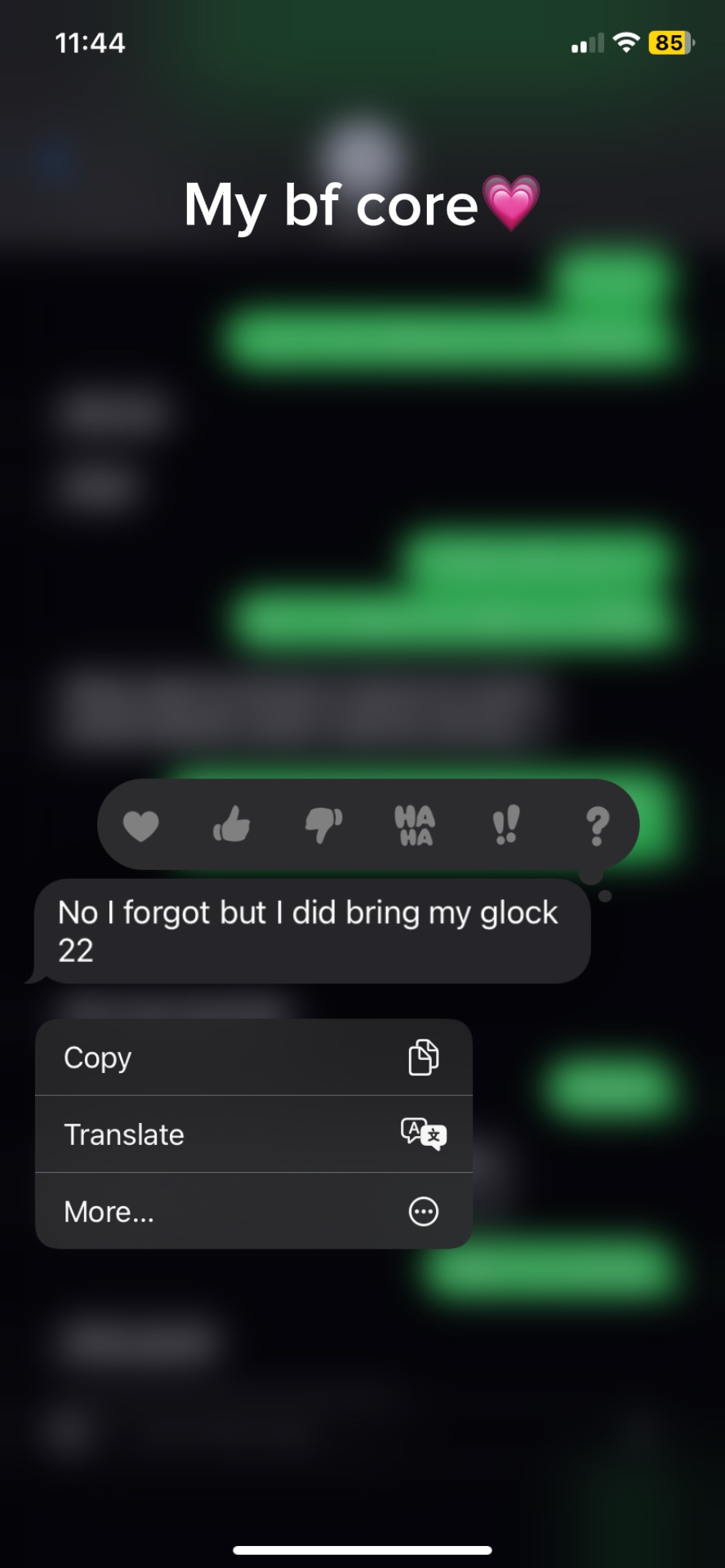React with the thumbs down tapback
The image size is (725, 1568).
(x=323, y=825)
